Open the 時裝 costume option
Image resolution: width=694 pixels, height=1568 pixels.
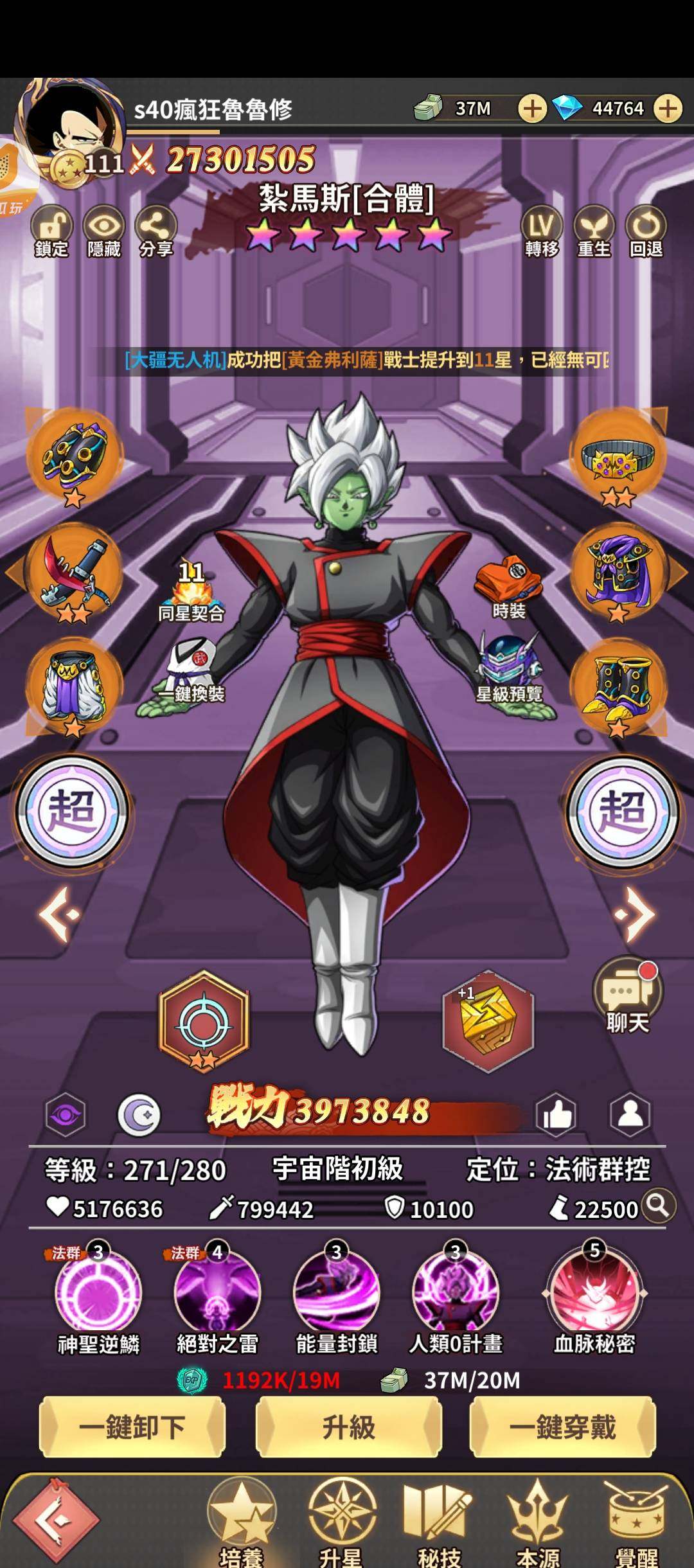[509, 586]
